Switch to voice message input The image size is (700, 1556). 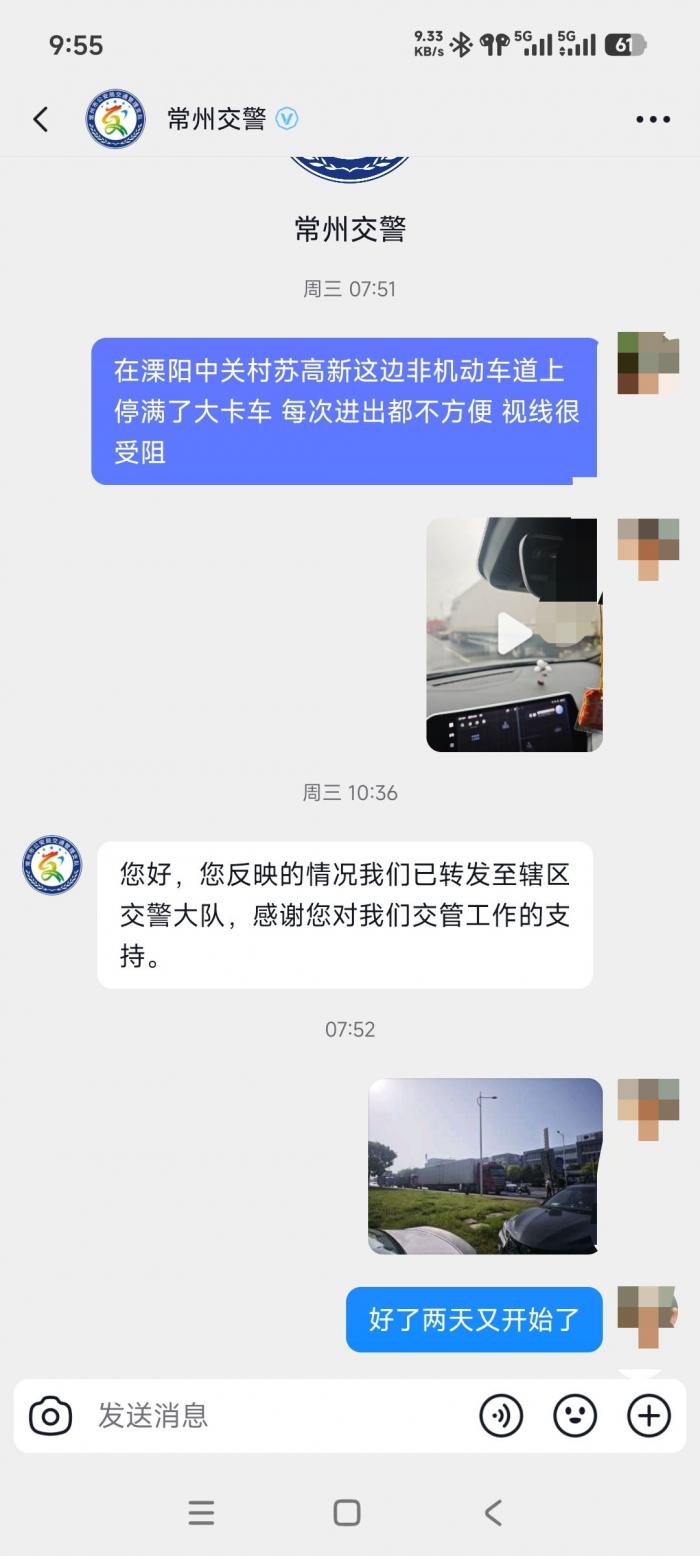point(501,1415)
